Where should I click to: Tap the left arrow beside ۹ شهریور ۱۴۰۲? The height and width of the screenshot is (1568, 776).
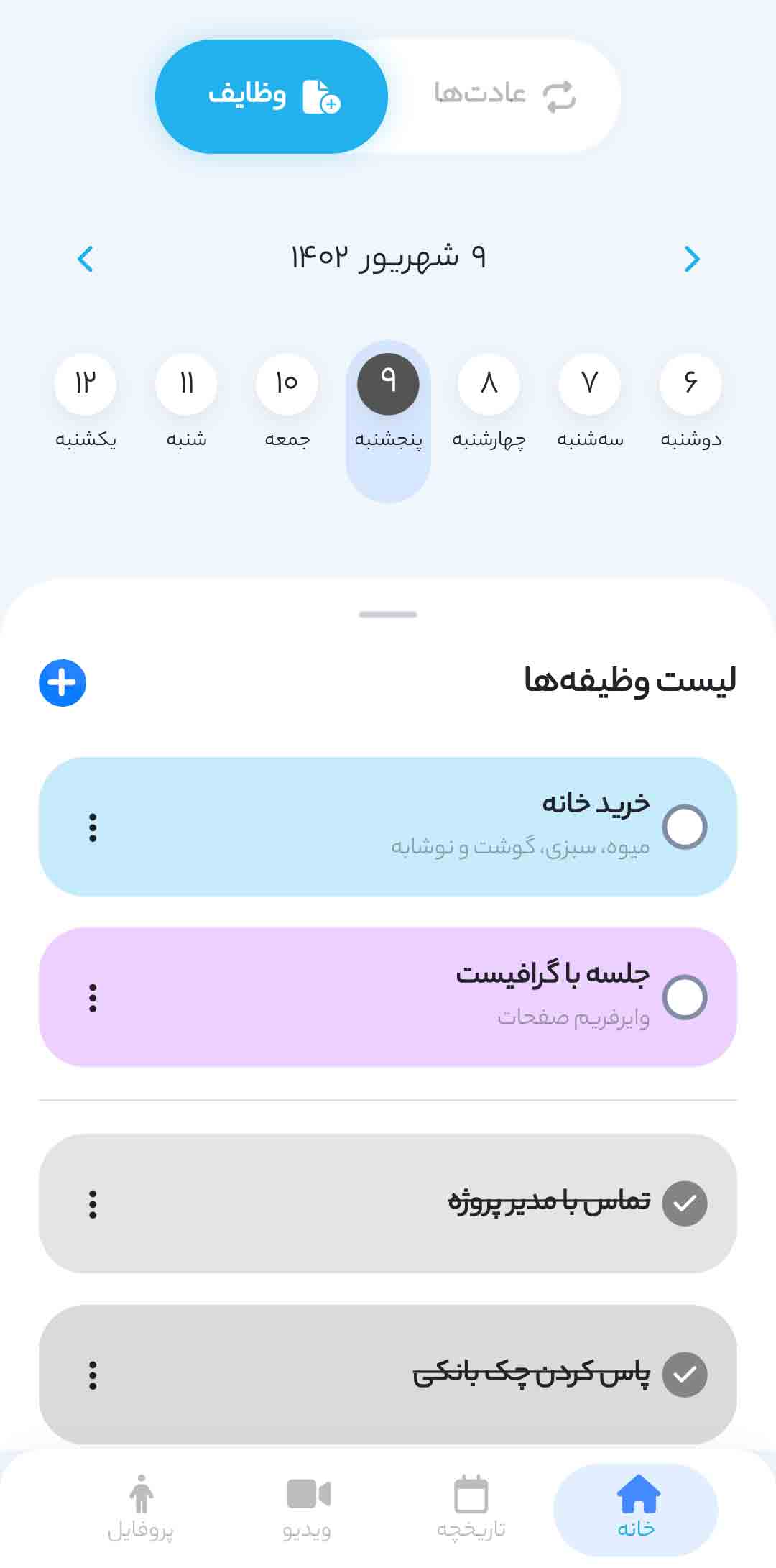[x=86, y=259]
